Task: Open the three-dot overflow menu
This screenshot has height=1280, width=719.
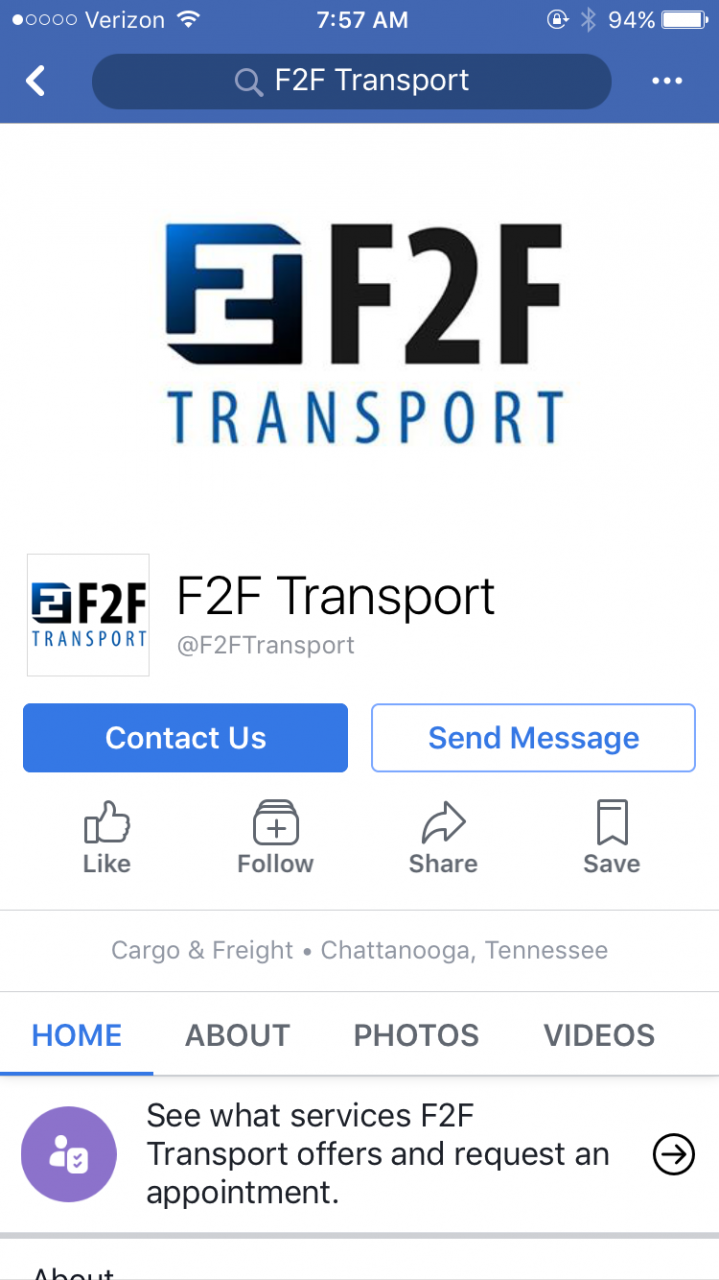Action: pyautogui.click(x=667, y=81)
